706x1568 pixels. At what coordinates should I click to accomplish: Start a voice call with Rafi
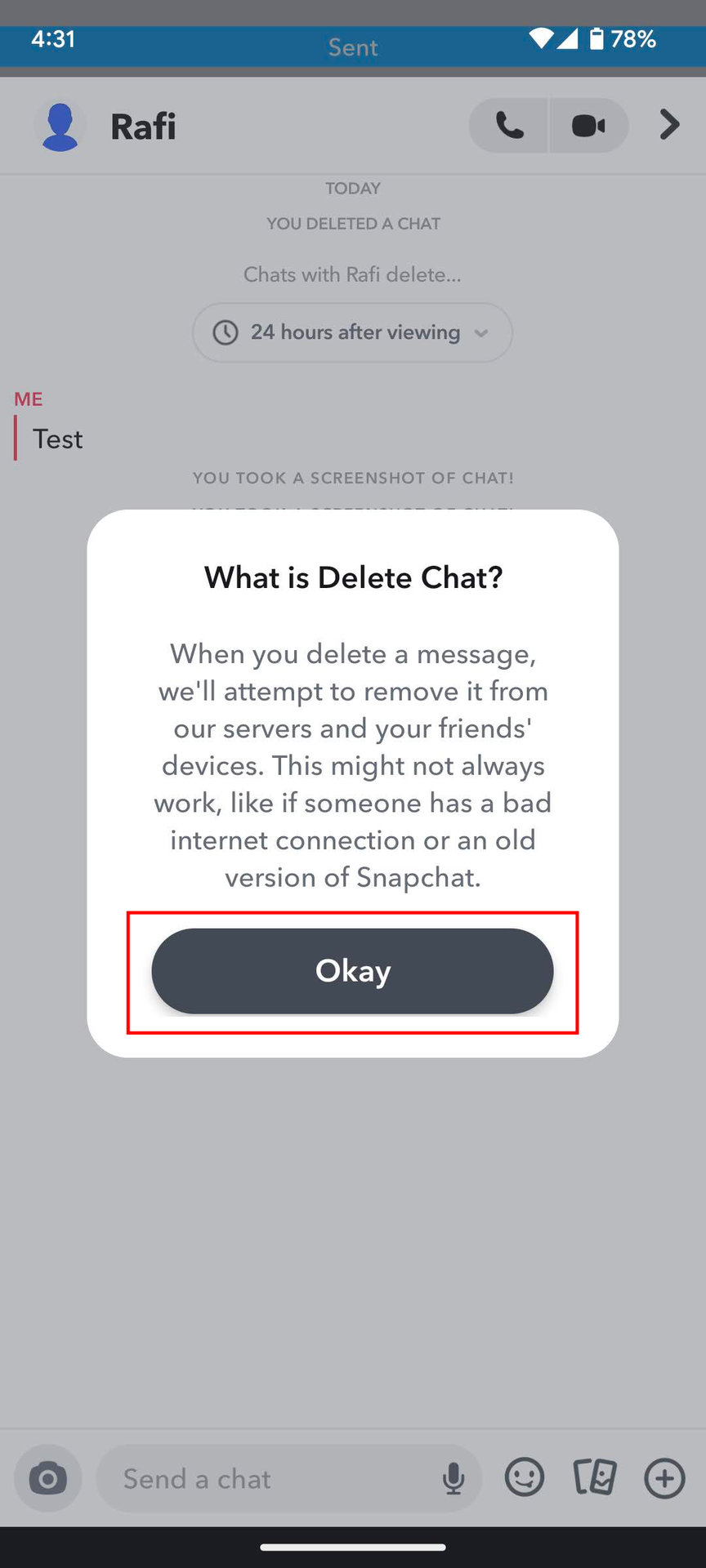coord(509,126)
